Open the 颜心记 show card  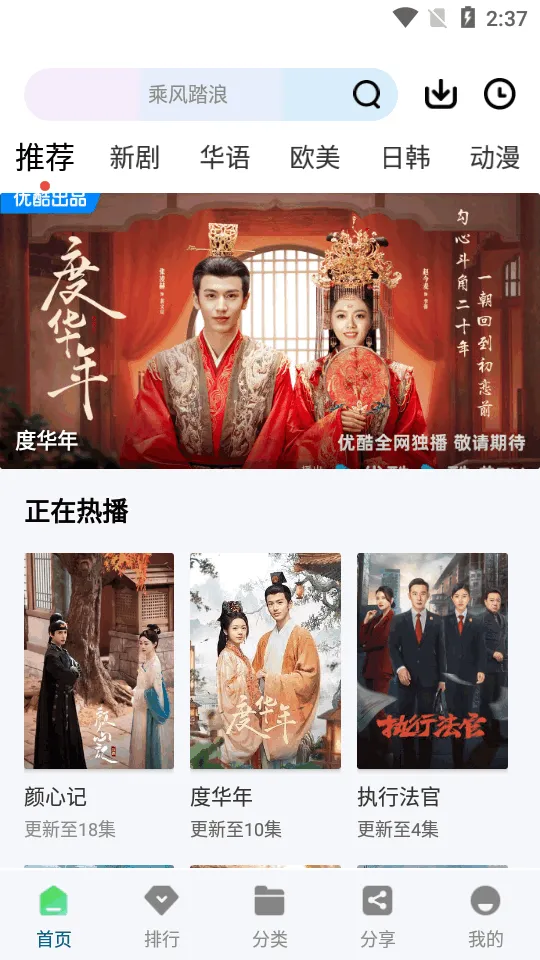pos(99,697)
